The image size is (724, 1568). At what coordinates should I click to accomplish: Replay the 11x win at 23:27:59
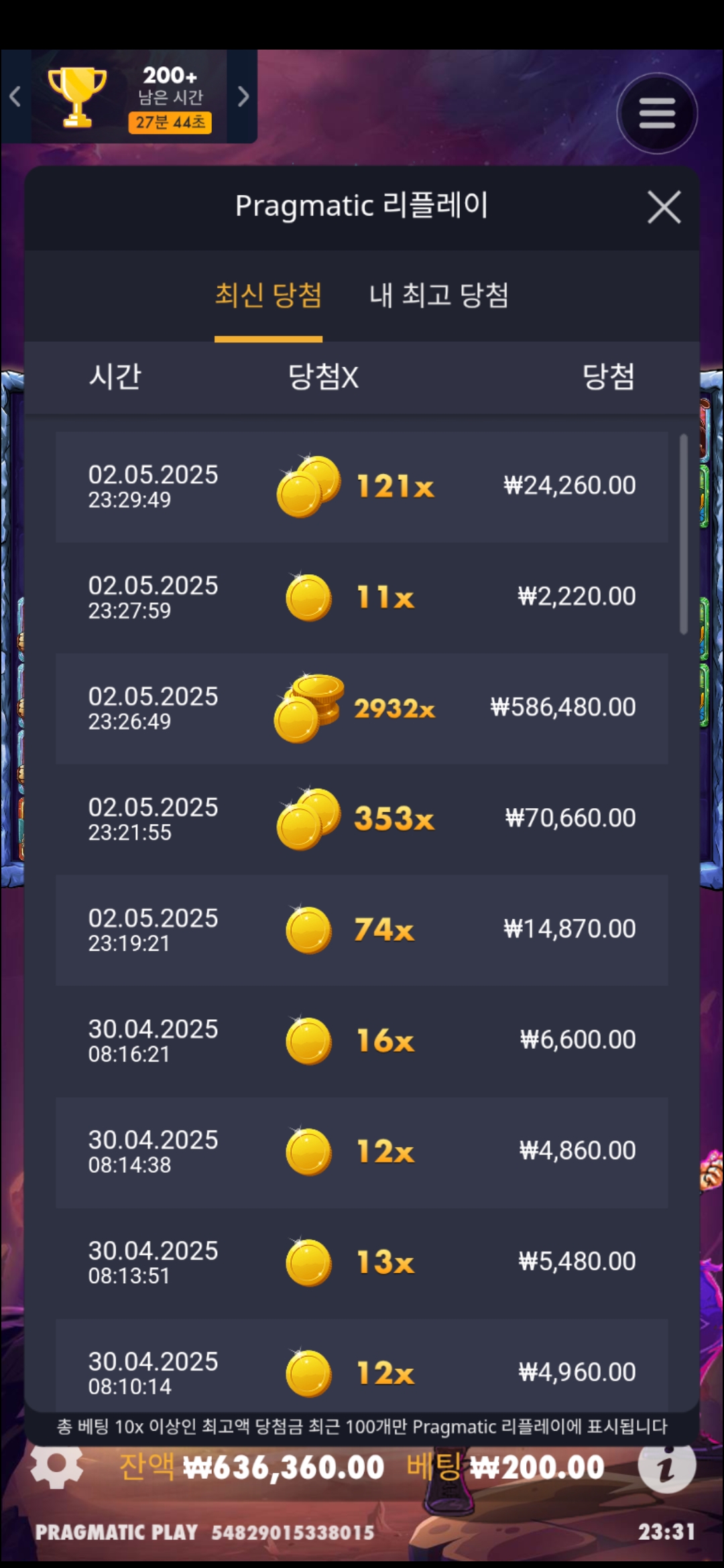[x=362, y=597]
